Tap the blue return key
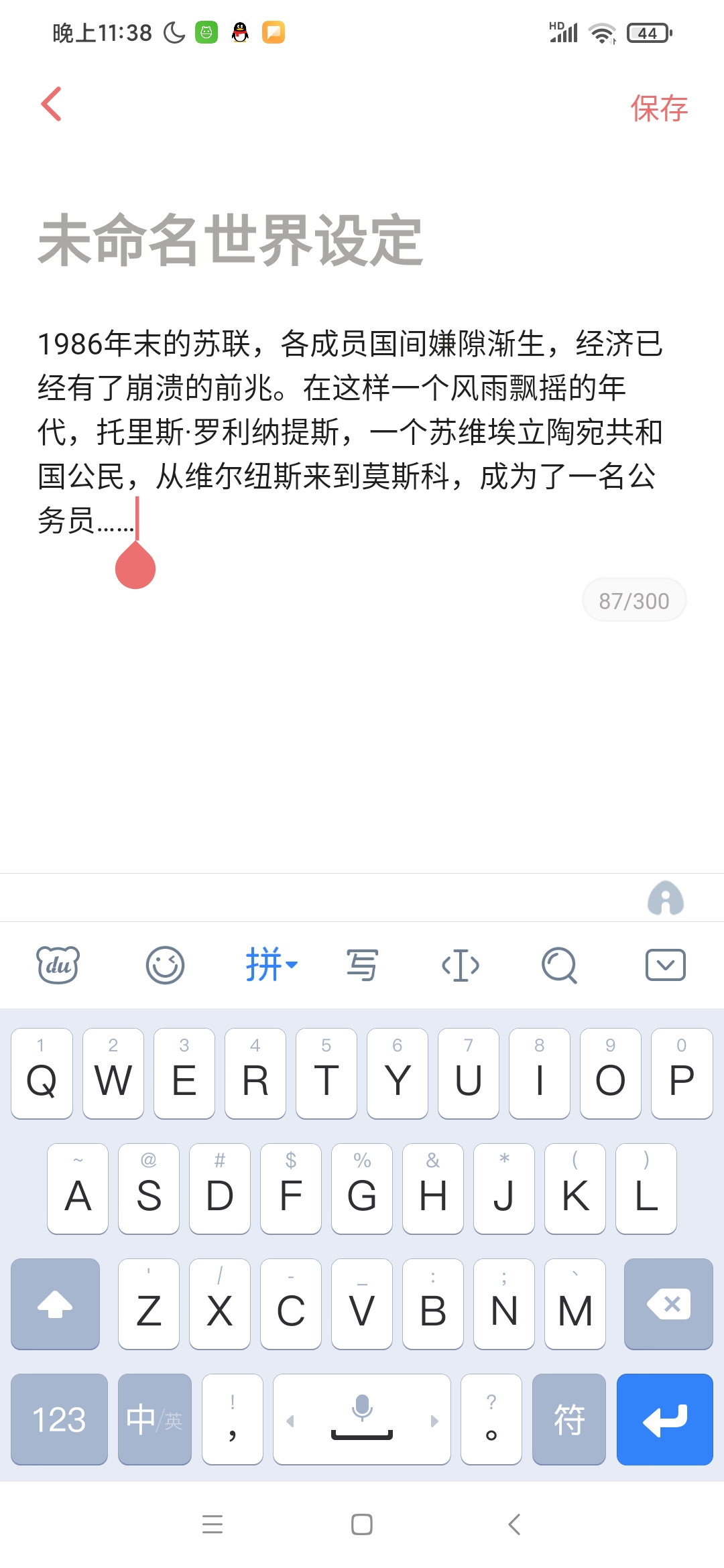The height and width of the screenshot is (1568, 724). tap(664, 1419)
